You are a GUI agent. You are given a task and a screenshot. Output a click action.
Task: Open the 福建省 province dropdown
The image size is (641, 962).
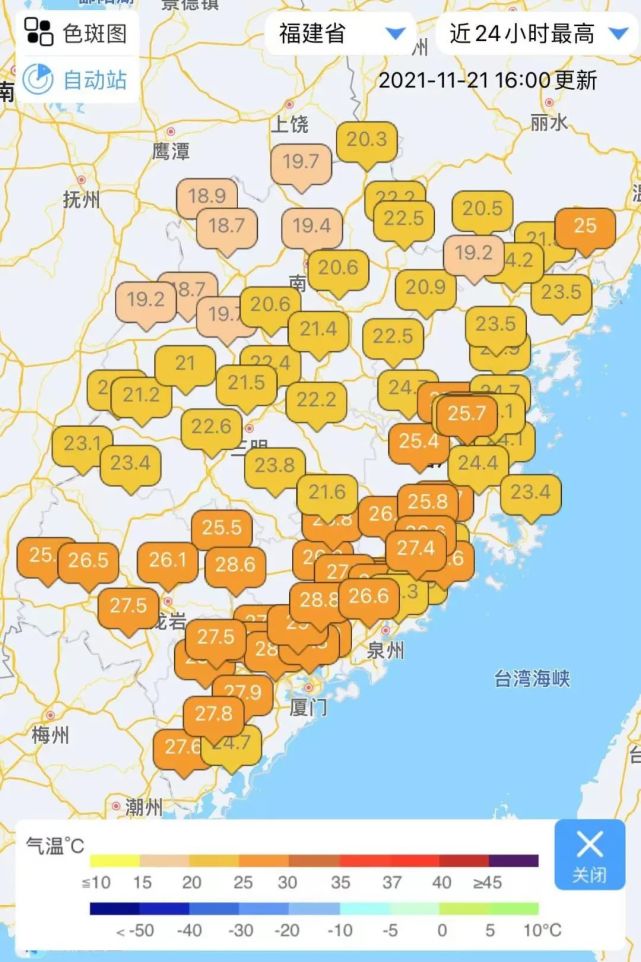click(x=340, y=33)
